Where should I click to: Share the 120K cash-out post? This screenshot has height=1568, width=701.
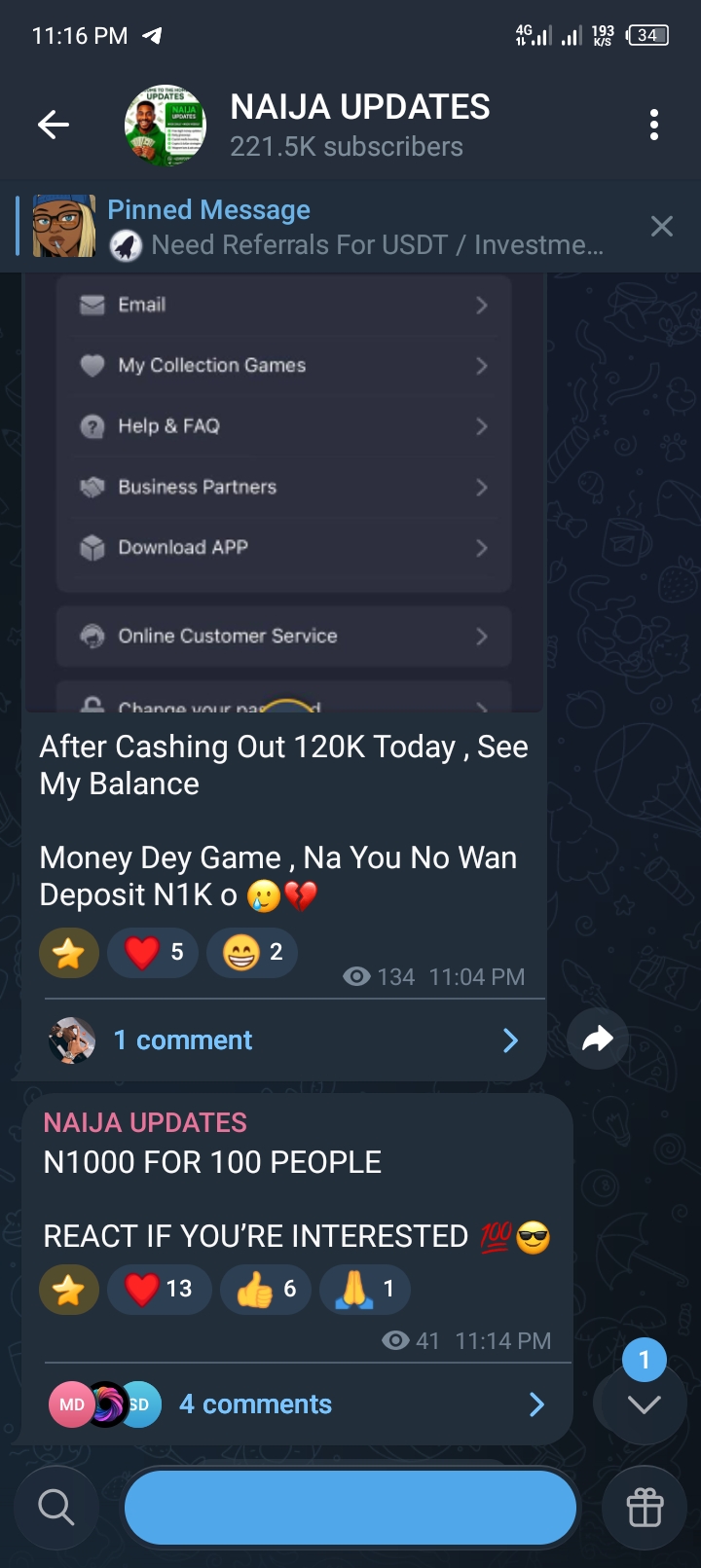pos(597,1039)
